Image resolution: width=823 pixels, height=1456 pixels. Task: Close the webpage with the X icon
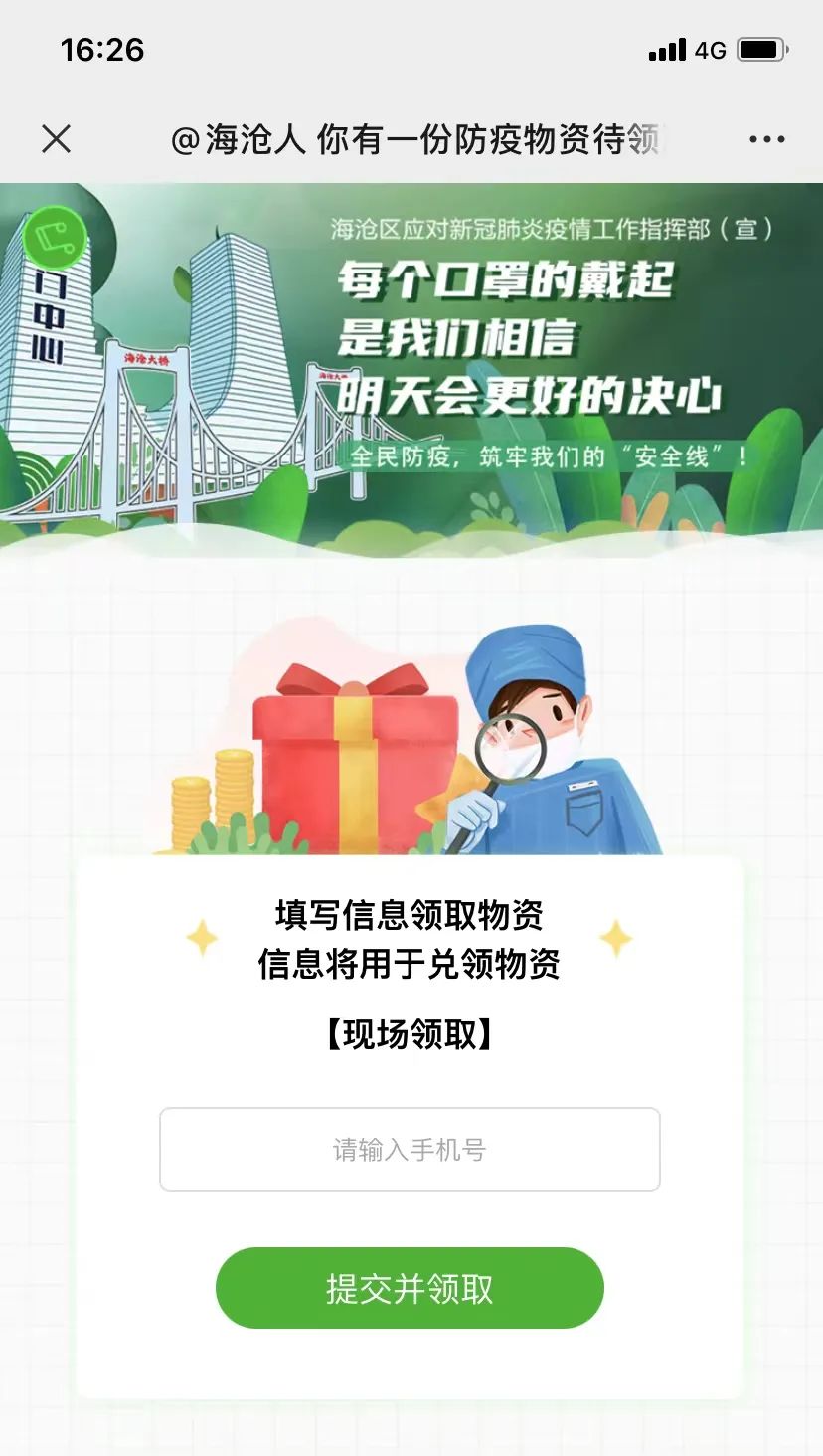(x=57, y=139)
